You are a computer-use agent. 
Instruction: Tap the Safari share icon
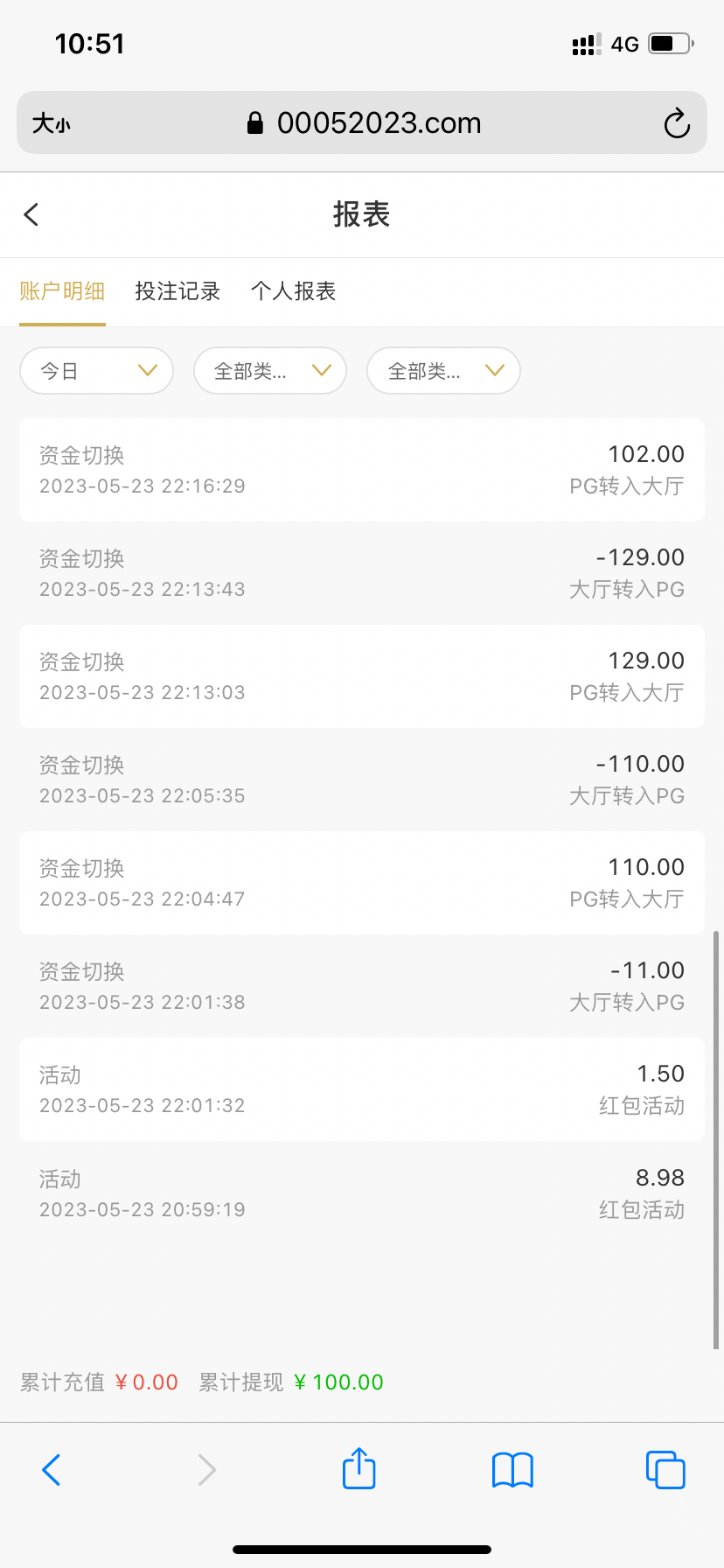(x=359, y=1469)
